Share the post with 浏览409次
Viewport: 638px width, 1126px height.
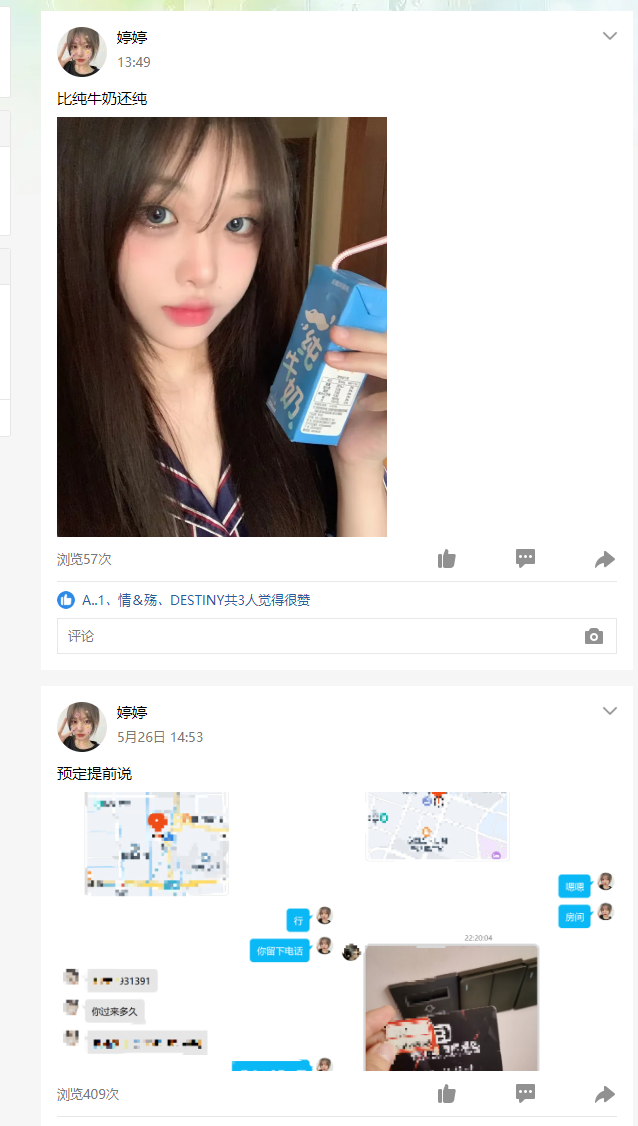click(x=604, y=1094)
